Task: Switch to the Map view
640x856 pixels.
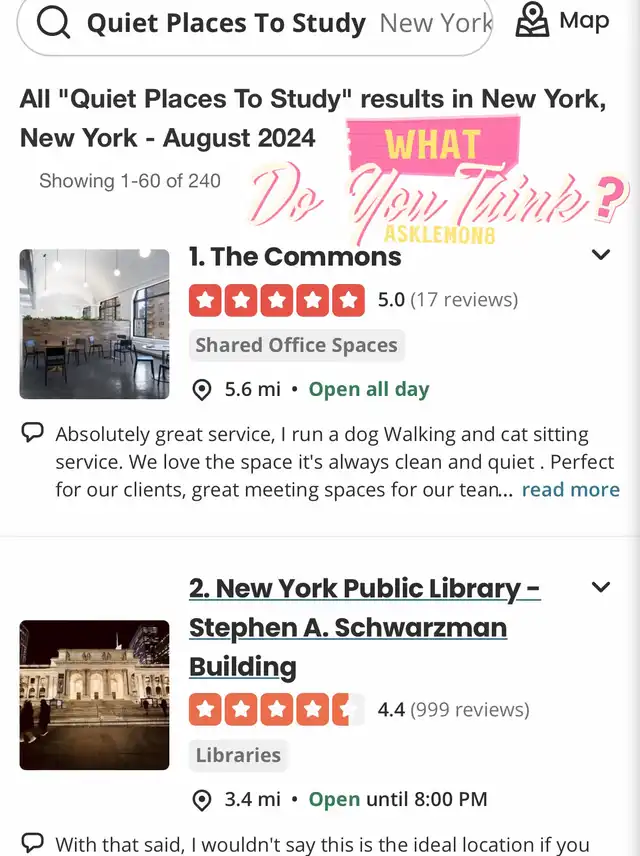Action: point(562,22)
